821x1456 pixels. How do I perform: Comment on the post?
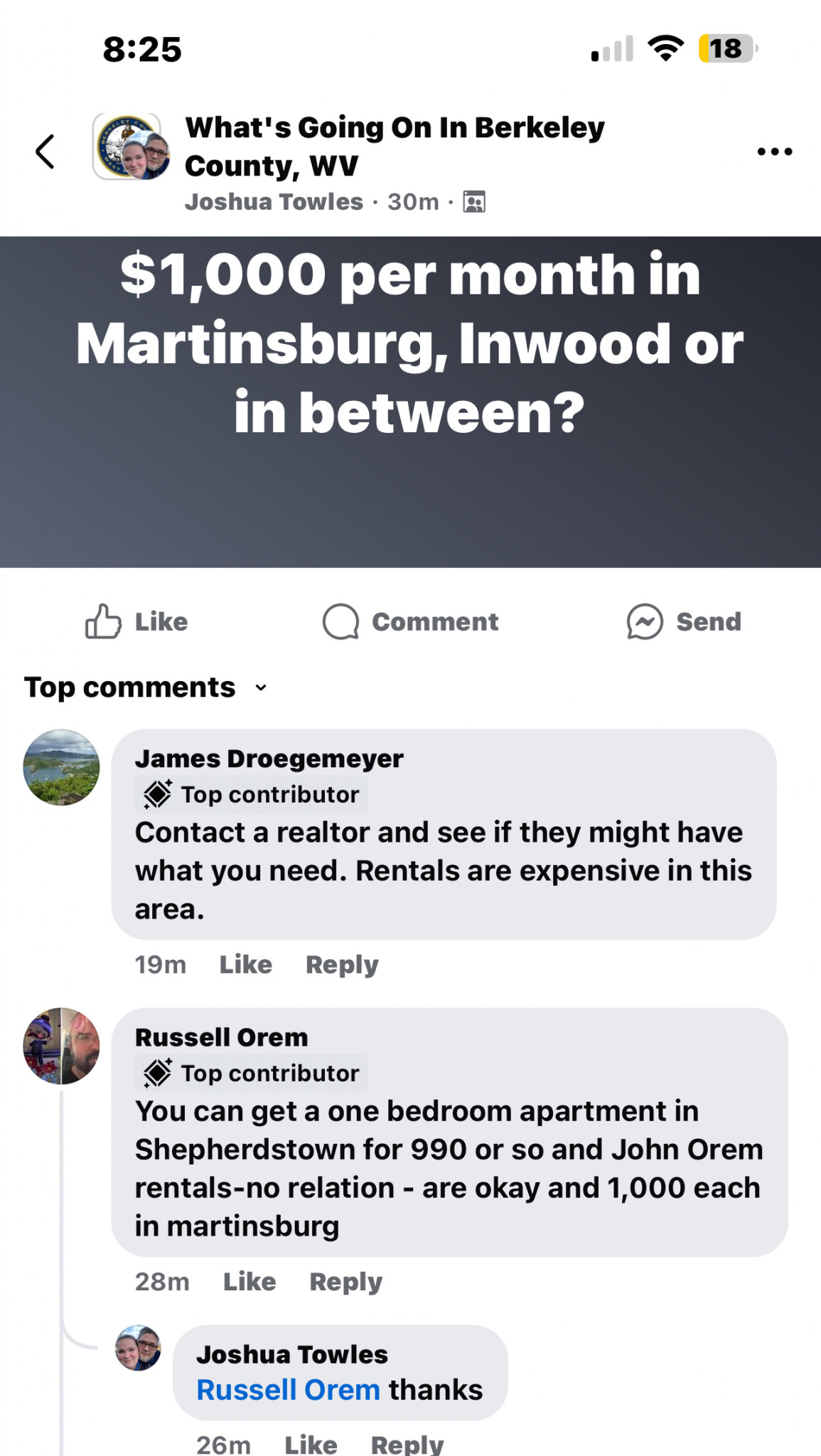click(x=410, y=621)
